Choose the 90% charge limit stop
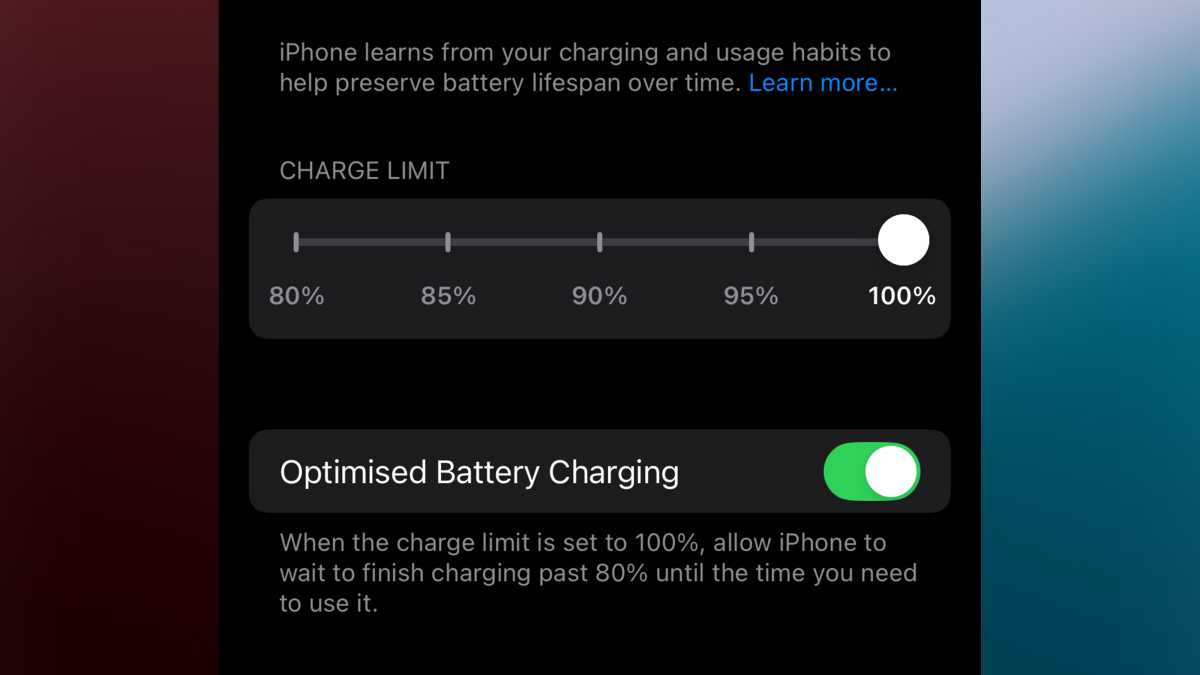Image resolution: width=1200 pixels, height=675 pixels. click(x=600, y=242)
